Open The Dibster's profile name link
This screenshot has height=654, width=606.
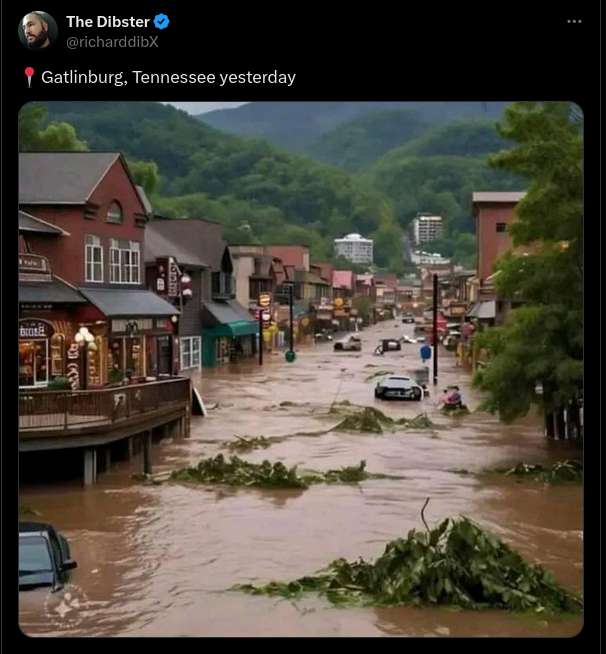coord(107,21)
